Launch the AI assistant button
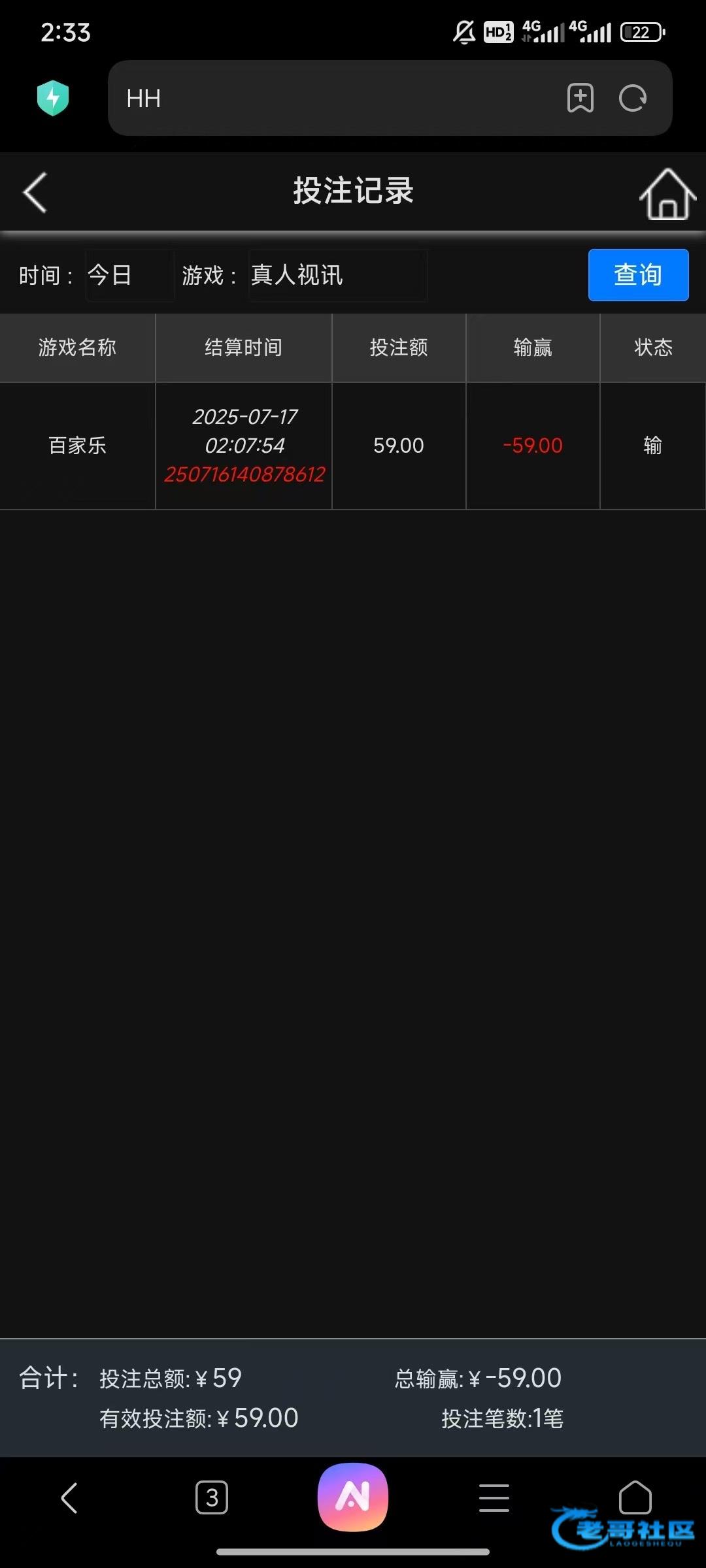 [353, 1497]
